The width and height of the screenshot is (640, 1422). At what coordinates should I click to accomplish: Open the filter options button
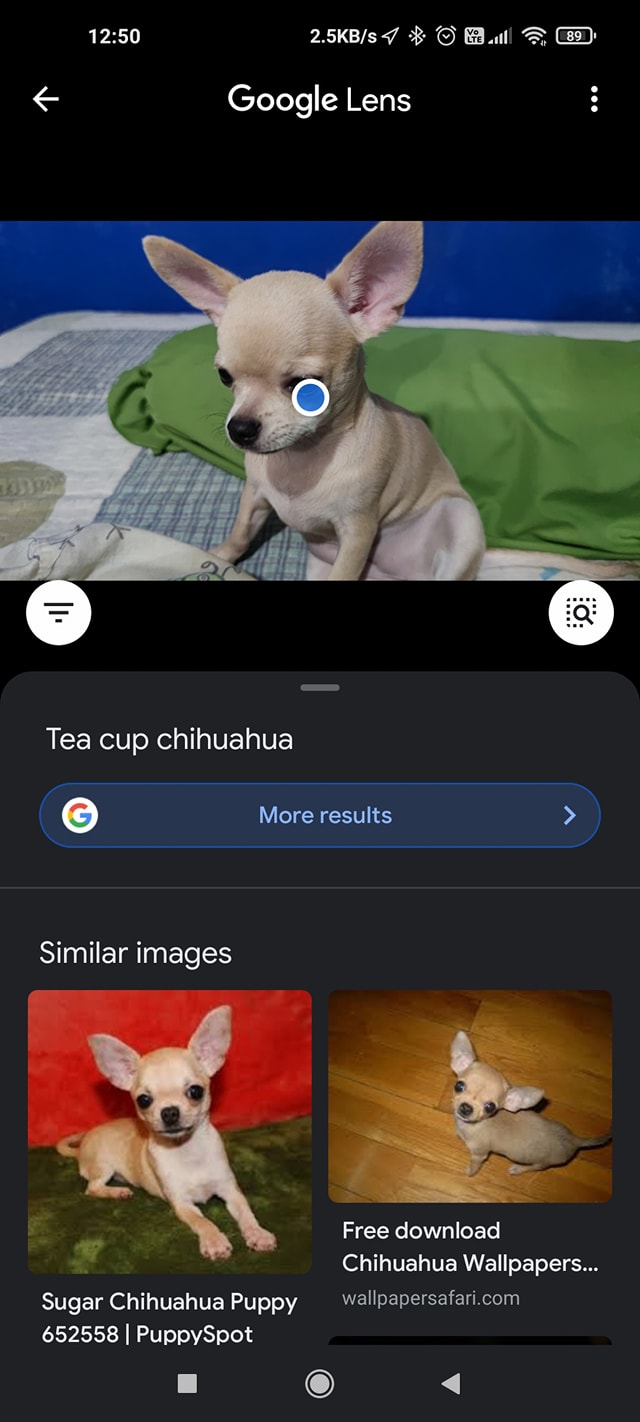(58, 612)
